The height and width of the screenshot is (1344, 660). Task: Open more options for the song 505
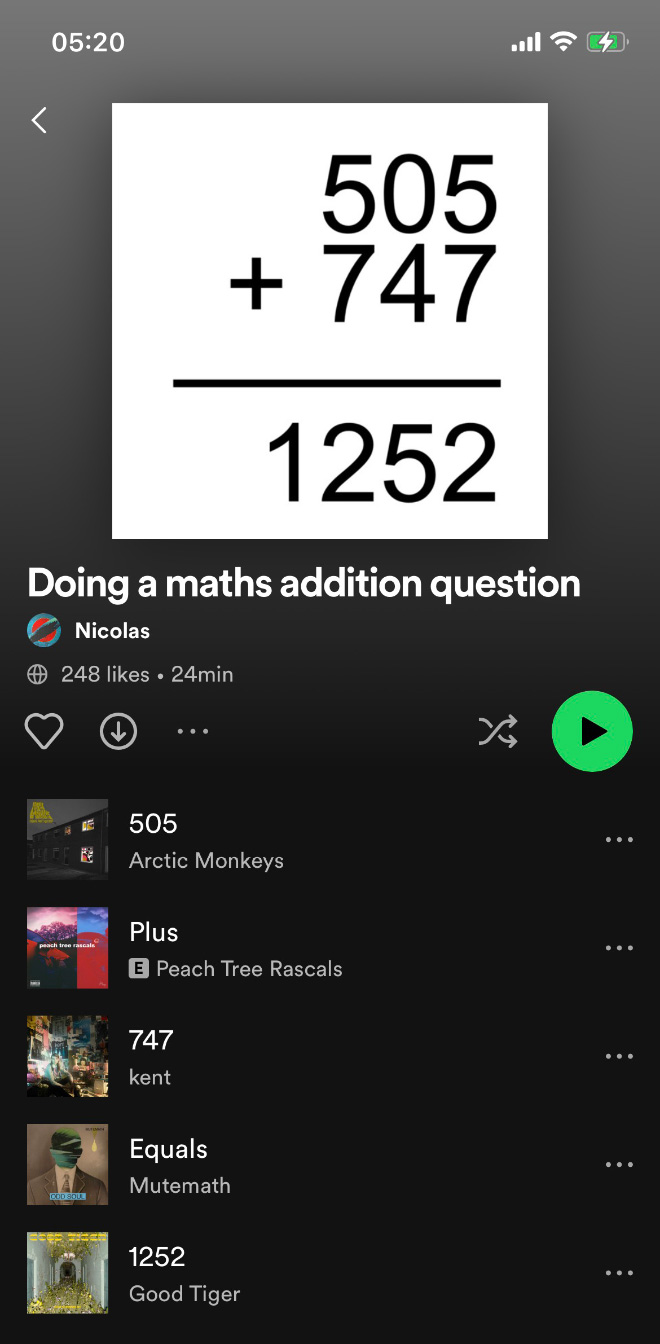[x=619, y=840]
